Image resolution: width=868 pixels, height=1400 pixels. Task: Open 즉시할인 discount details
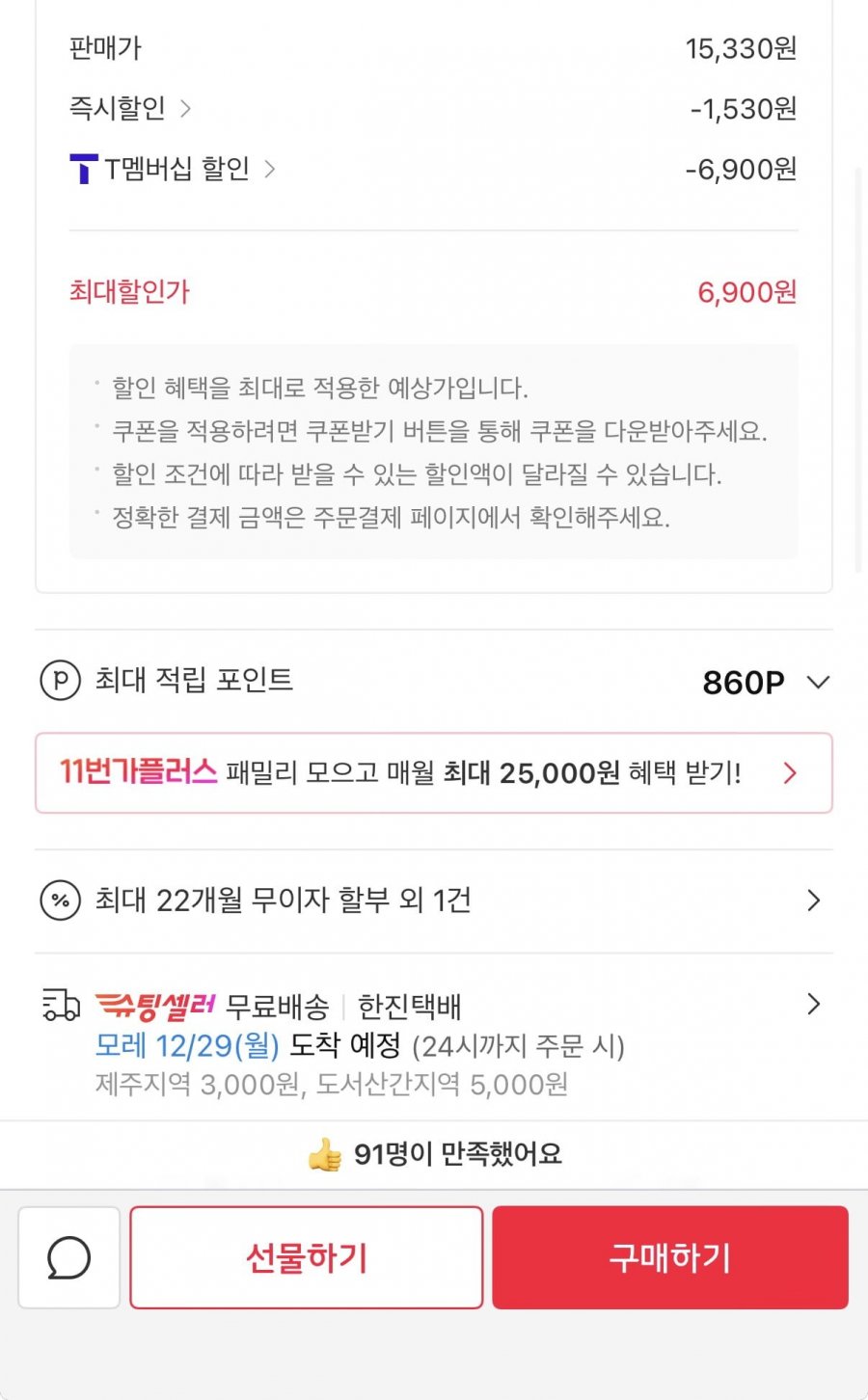[x=130, y=108]
